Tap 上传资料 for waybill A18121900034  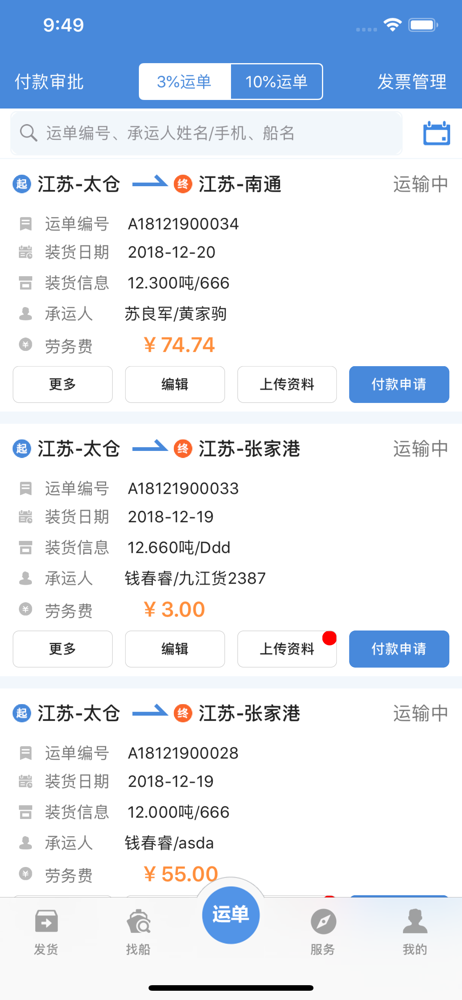[x=287, y=385]
